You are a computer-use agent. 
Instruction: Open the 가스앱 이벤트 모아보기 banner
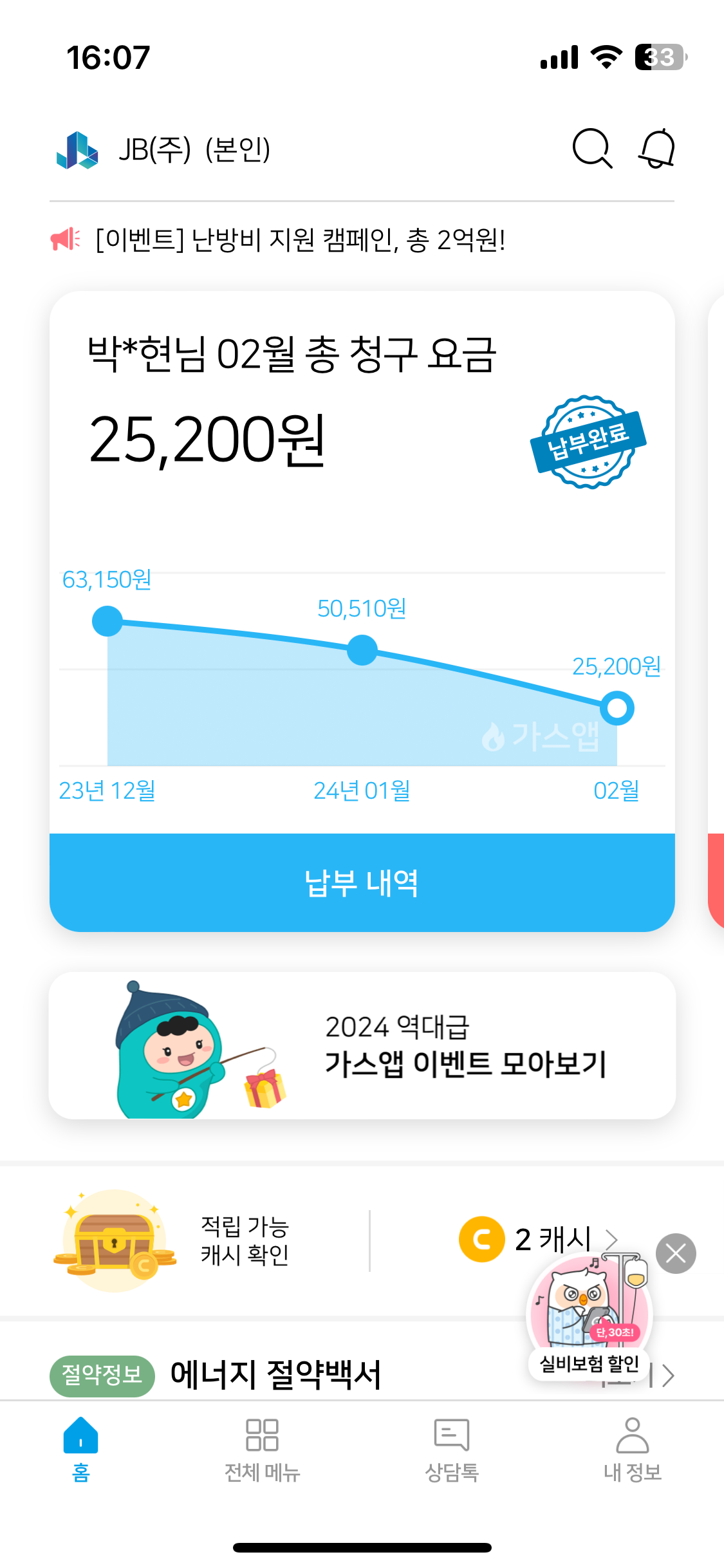point(362,1045)
